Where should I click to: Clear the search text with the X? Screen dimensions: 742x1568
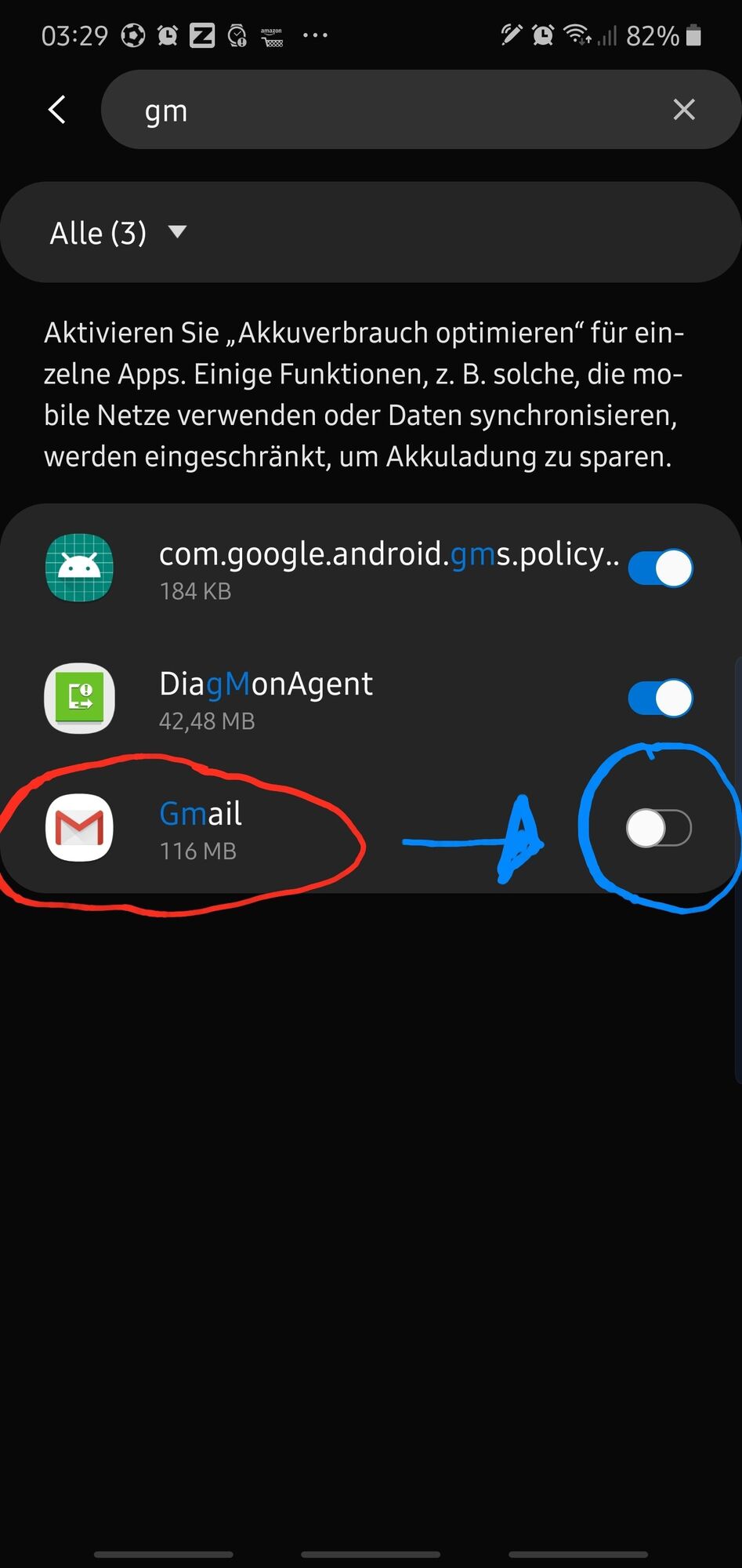click(x=684, y=110)
